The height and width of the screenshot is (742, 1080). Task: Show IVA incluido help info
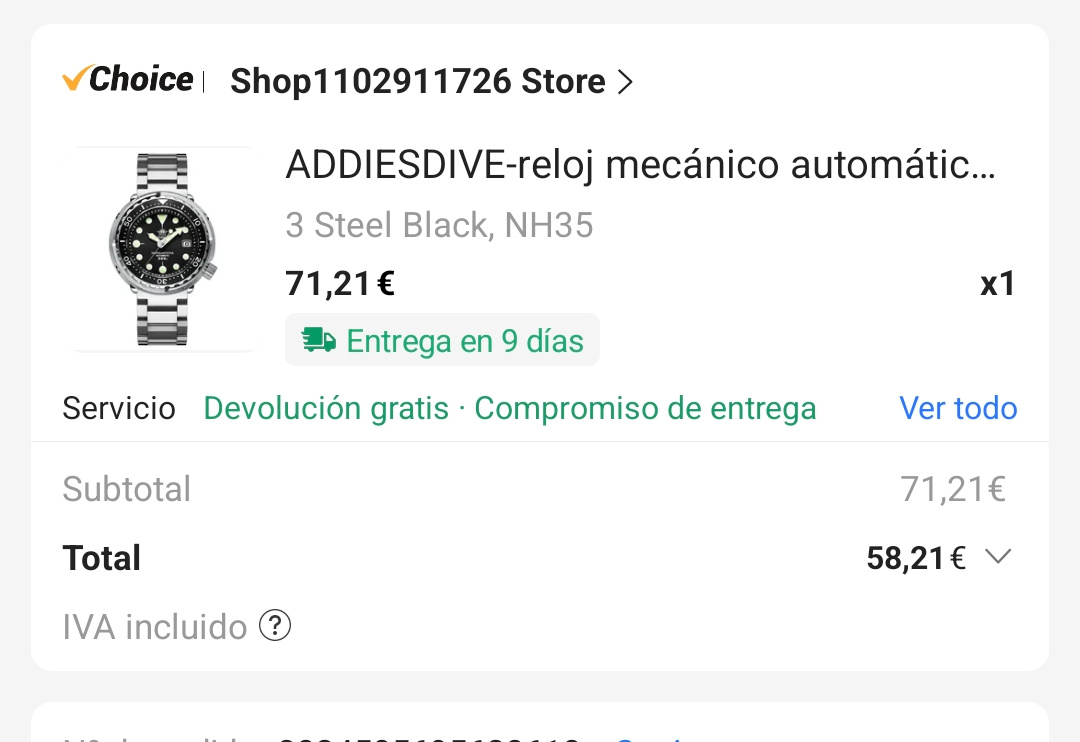(275, 627)
